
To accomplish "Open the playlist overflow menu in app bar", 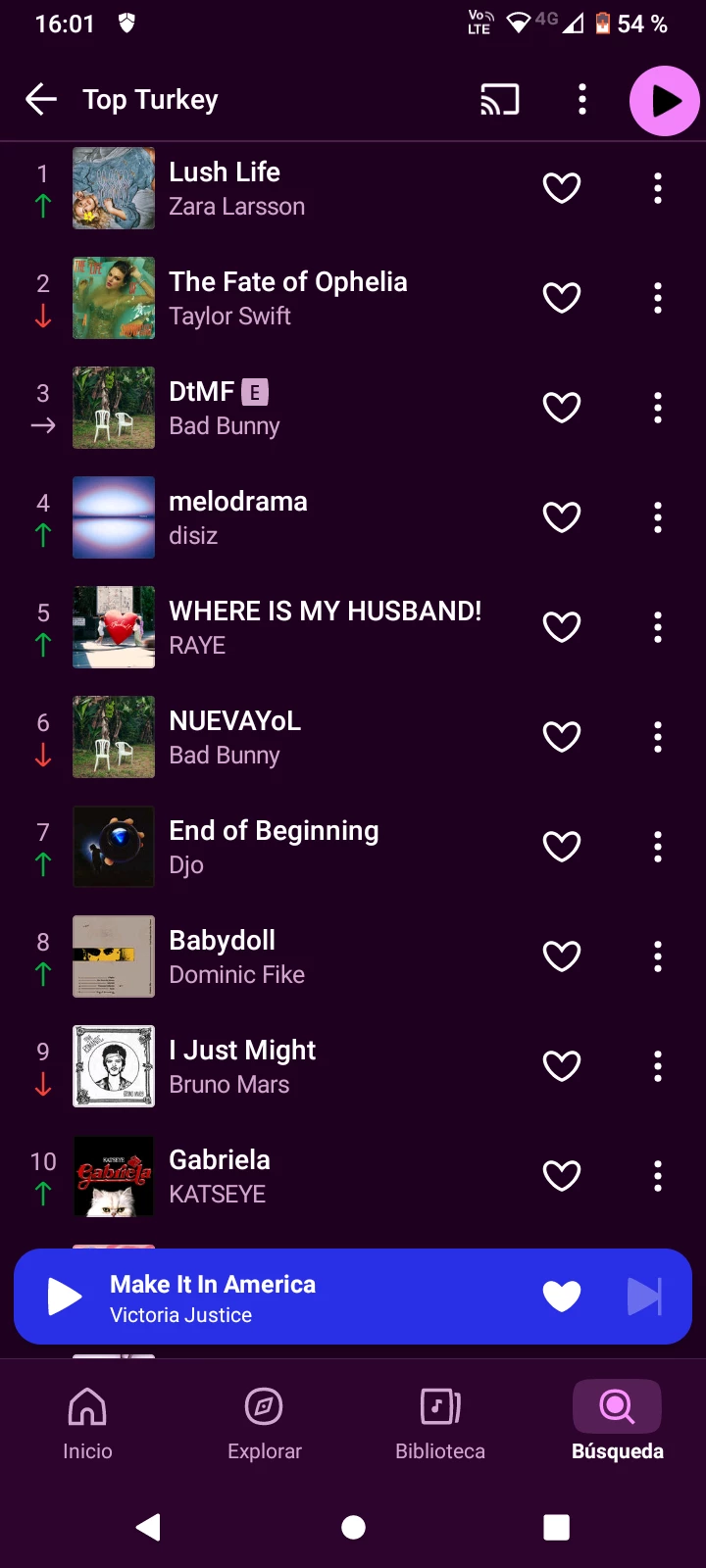I will coord(582,100).
